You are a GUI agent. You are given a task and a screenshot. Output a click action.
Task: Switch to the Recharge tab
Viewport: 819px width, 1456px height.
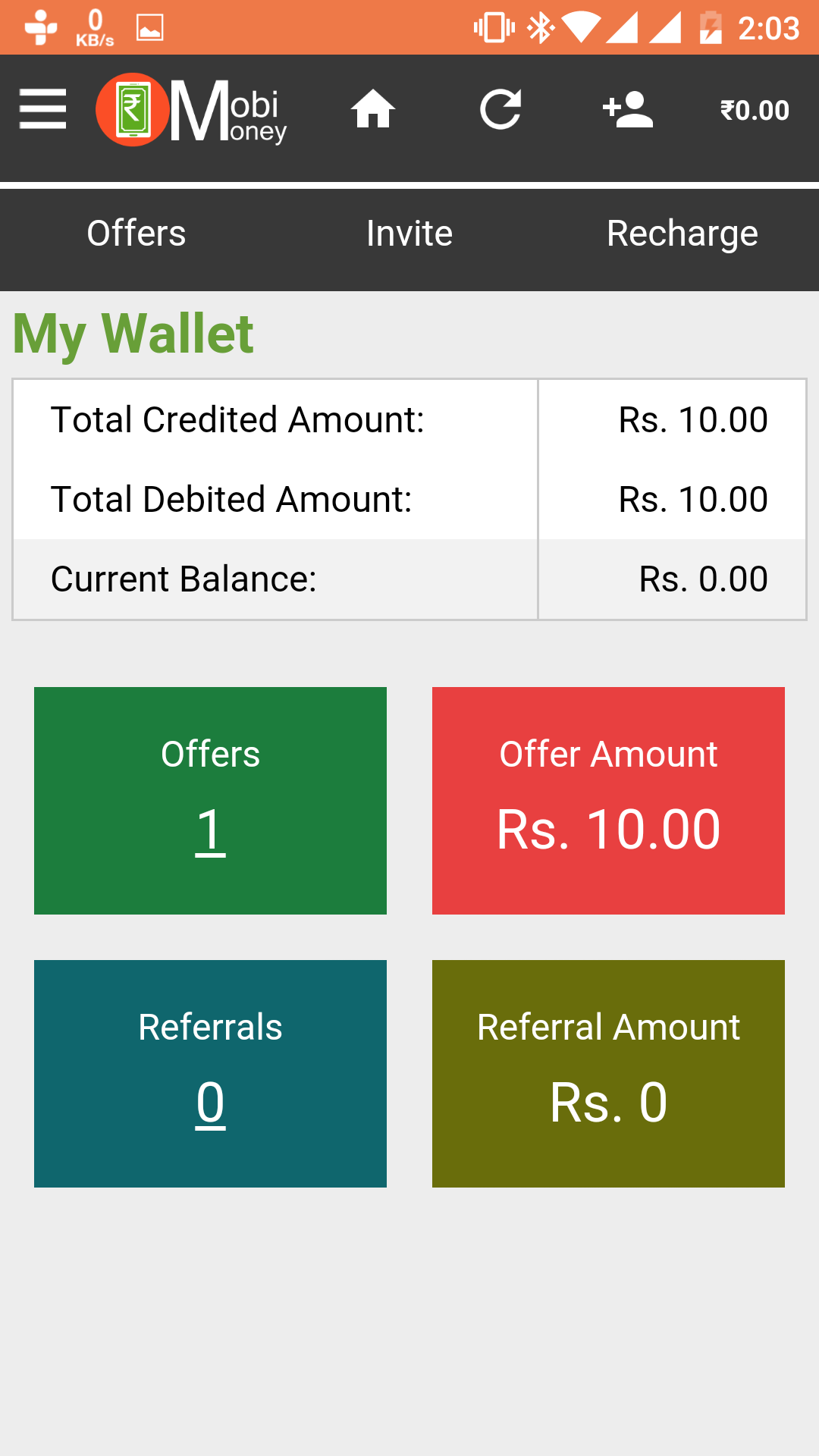682,234
